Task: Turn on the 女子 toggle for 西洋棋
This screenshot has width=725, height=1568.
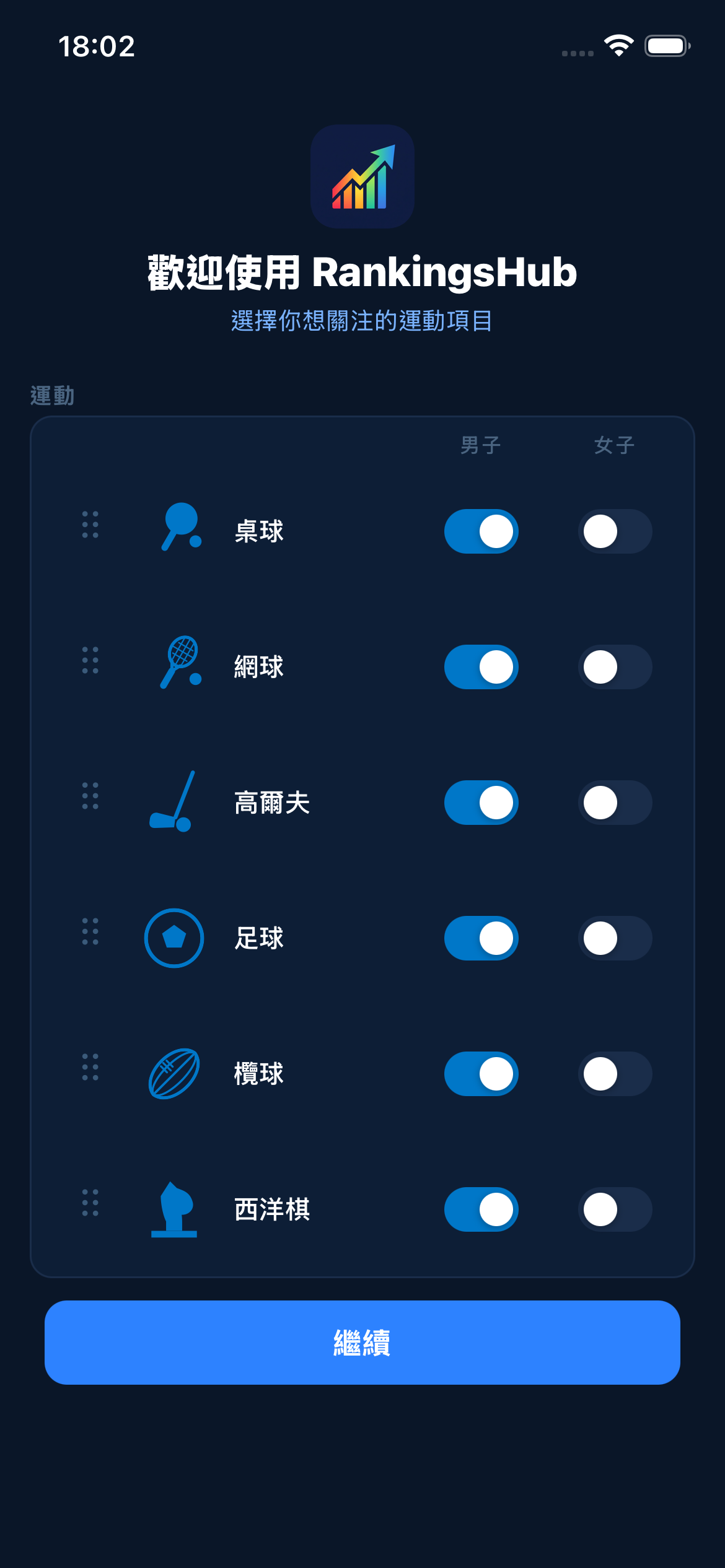Action: (x=615, y=1209)
